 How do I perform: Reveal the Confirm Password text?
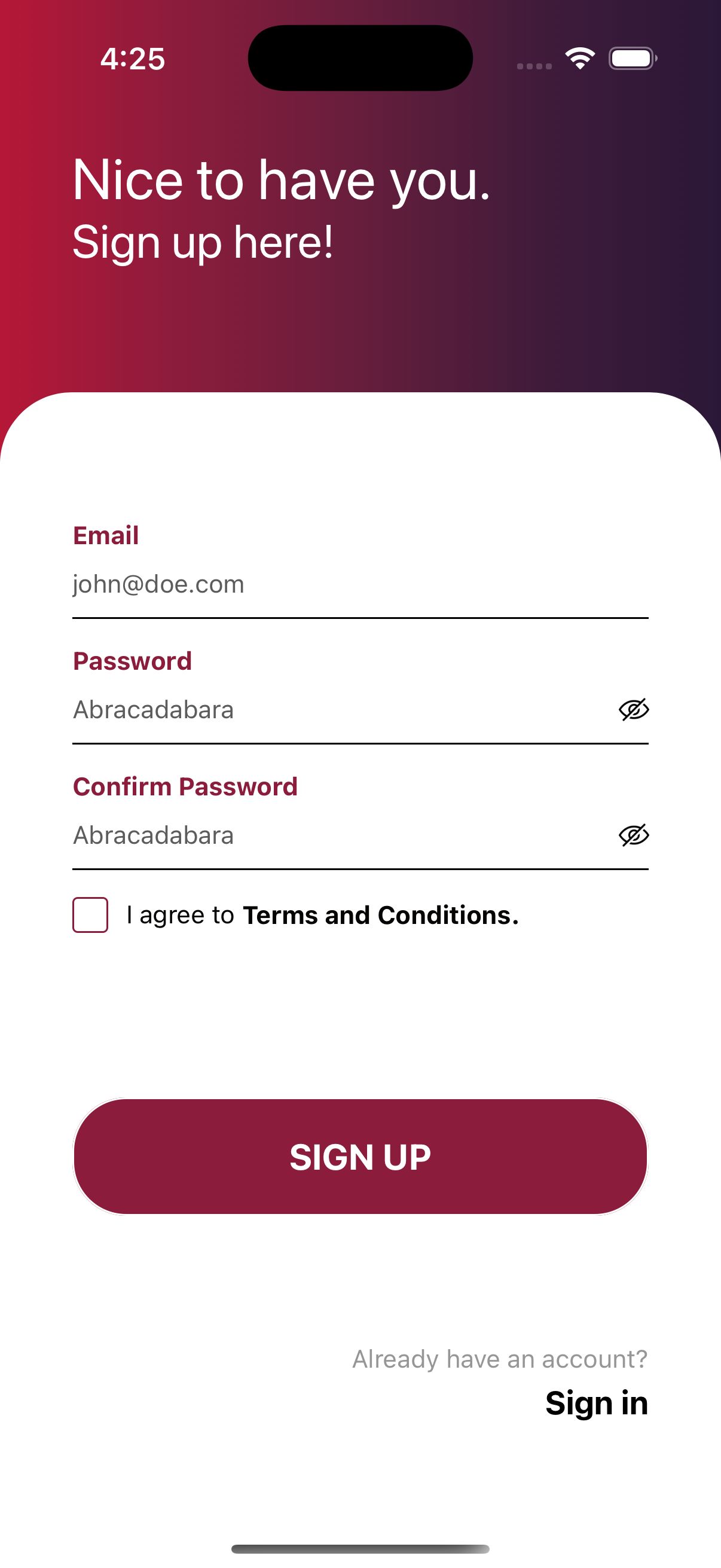coord(633,835)
